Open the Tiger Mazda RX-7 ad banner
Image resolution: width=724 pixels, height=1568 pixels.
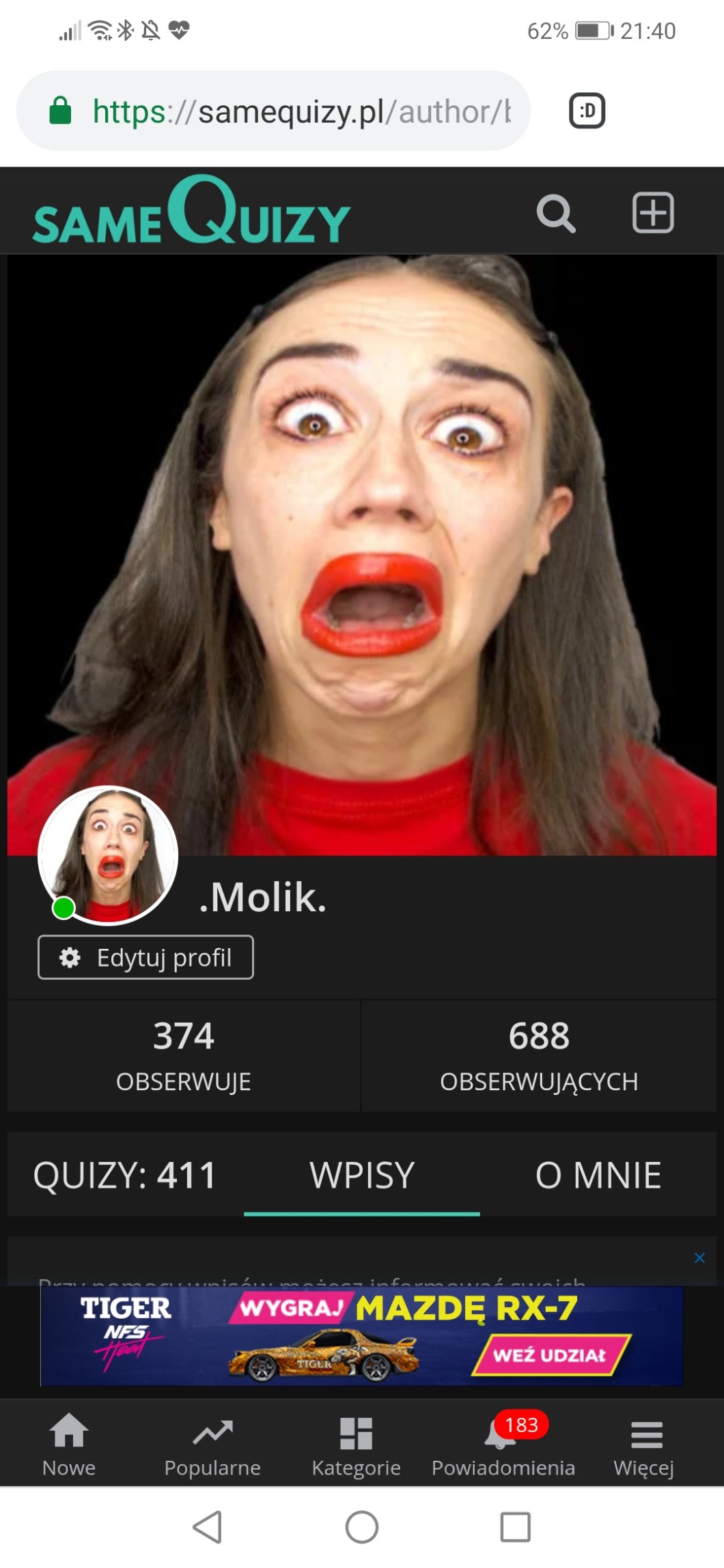point(362,1336)
